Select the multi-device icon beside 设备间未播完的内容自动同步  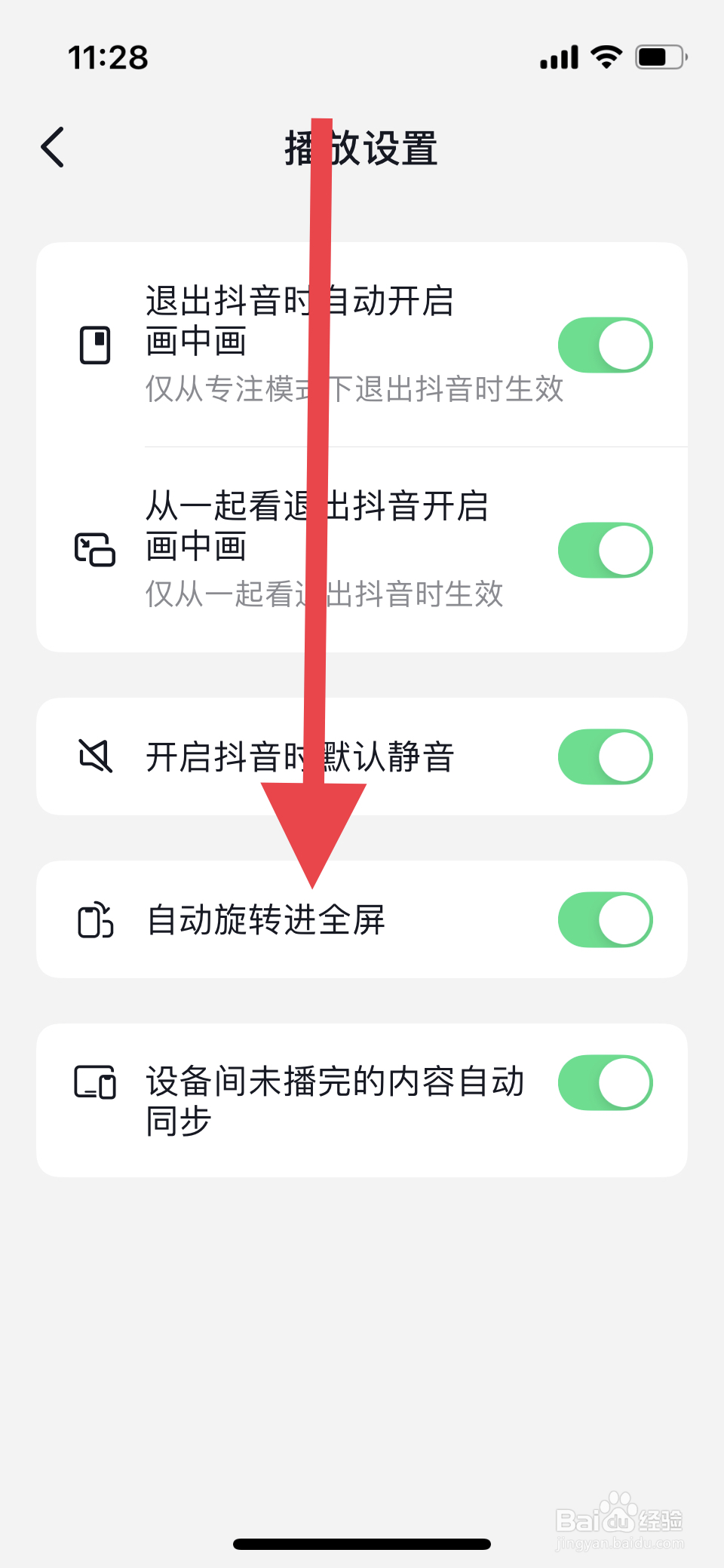[x=95, y=1082]
